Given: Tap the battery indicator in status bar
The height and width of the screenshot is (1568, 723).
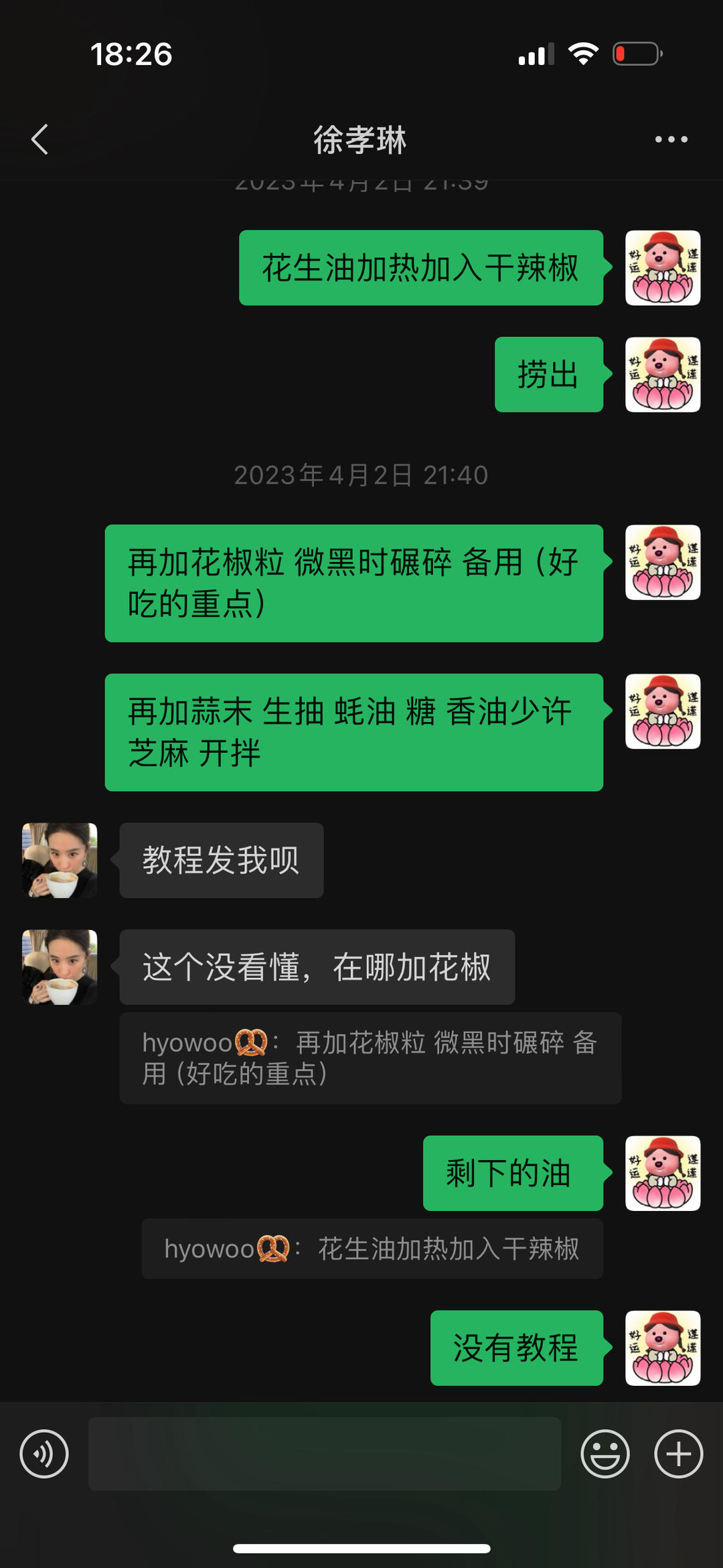Looking at the screenshot, I should tap(635, 55).
